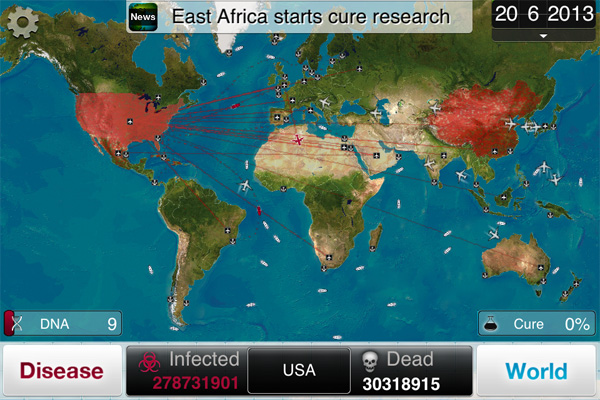
Task: Open the Cure progress panel
Action: tap(537, 324)
